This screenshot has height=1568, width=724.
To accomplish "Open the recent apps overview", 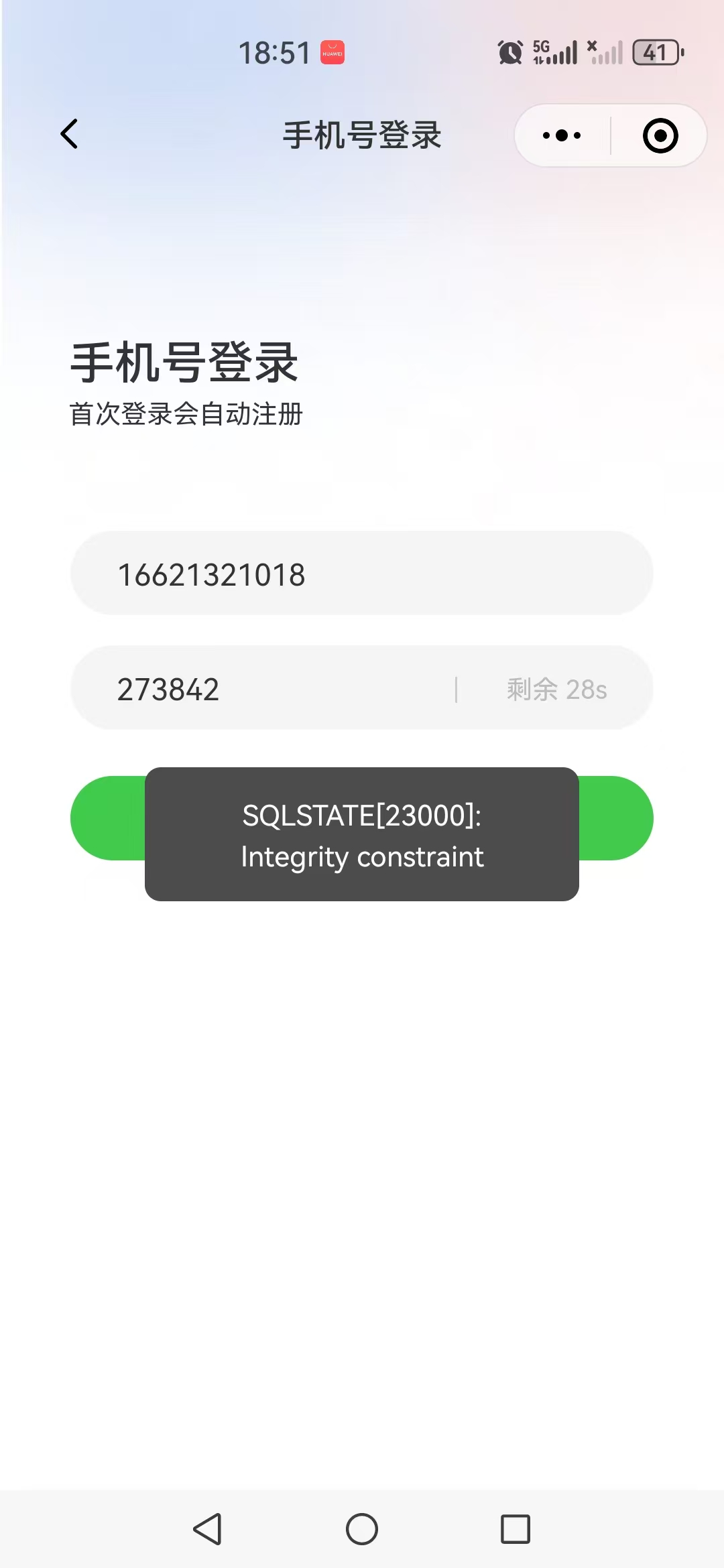I will [x=516, y=1529].
